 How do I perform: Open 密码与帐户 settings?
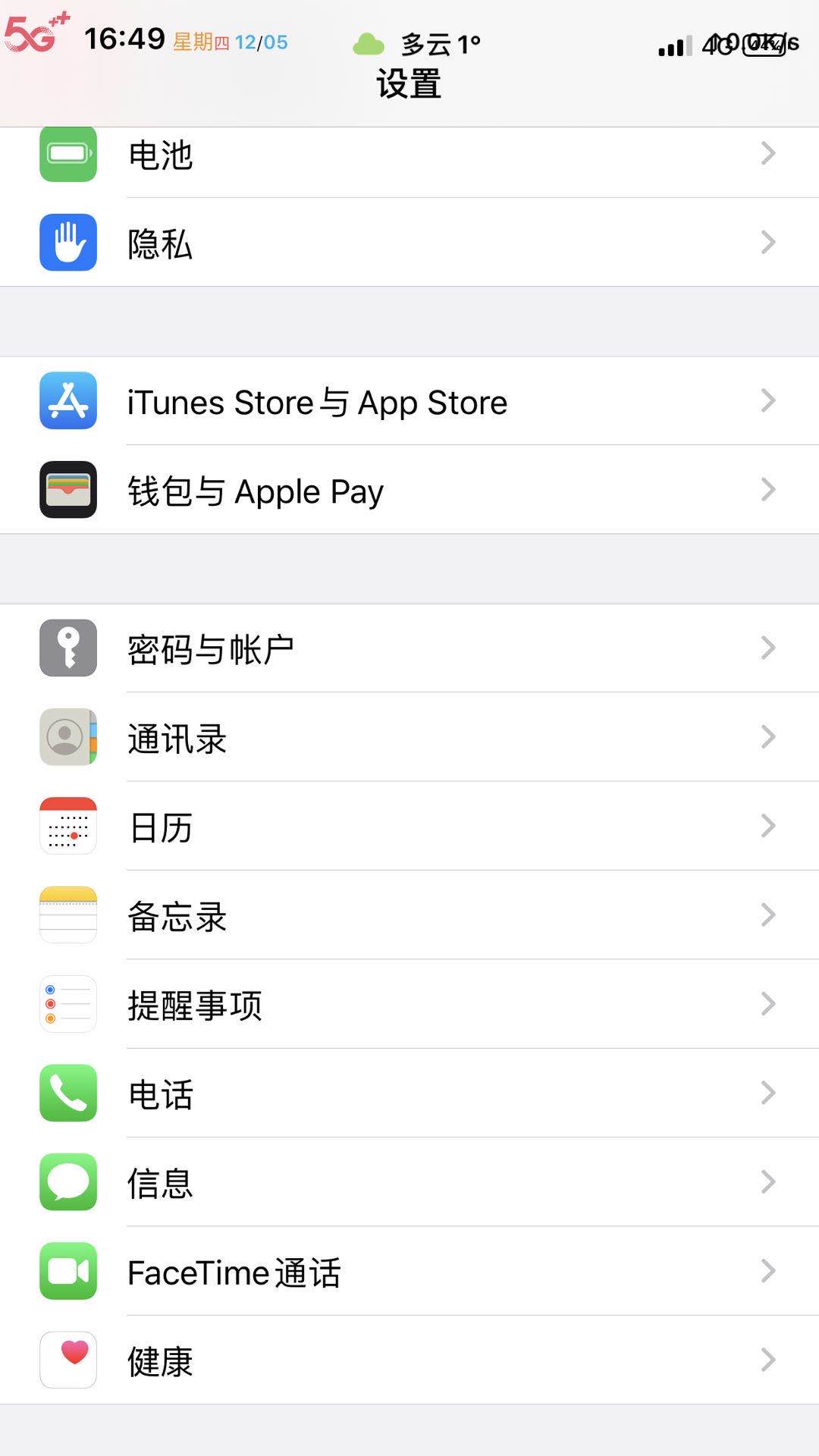(x=409, y=648)
